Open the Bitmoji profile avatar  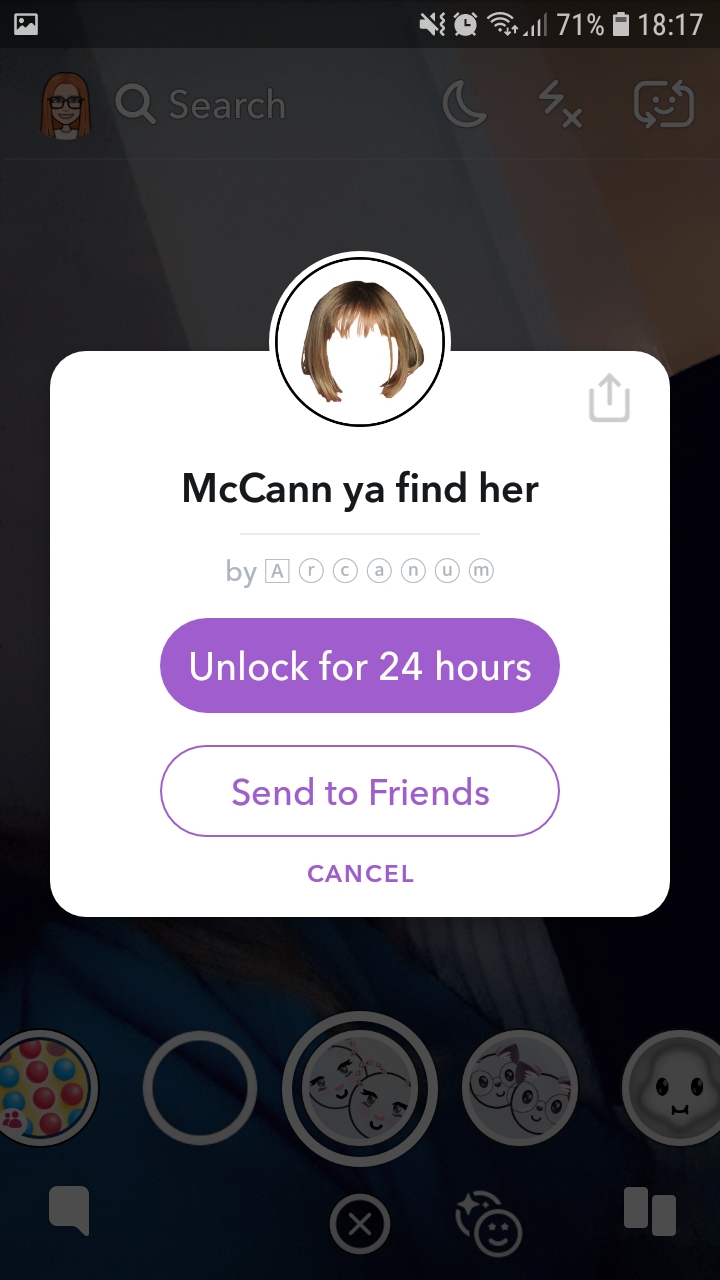(x=65, y=105)
